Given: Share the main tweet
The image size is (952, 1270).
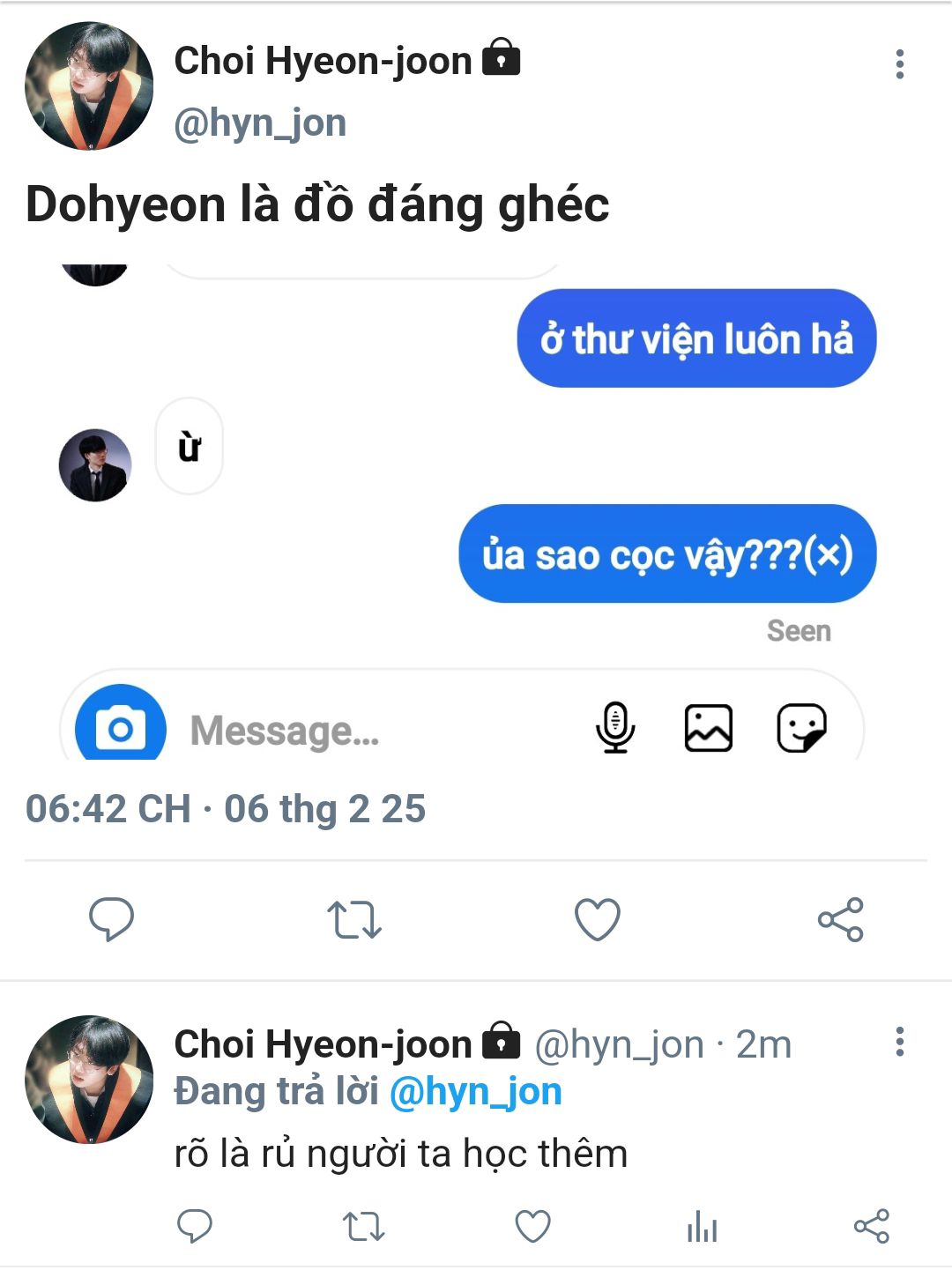Looking at the screenshot, I should point(840,919).
